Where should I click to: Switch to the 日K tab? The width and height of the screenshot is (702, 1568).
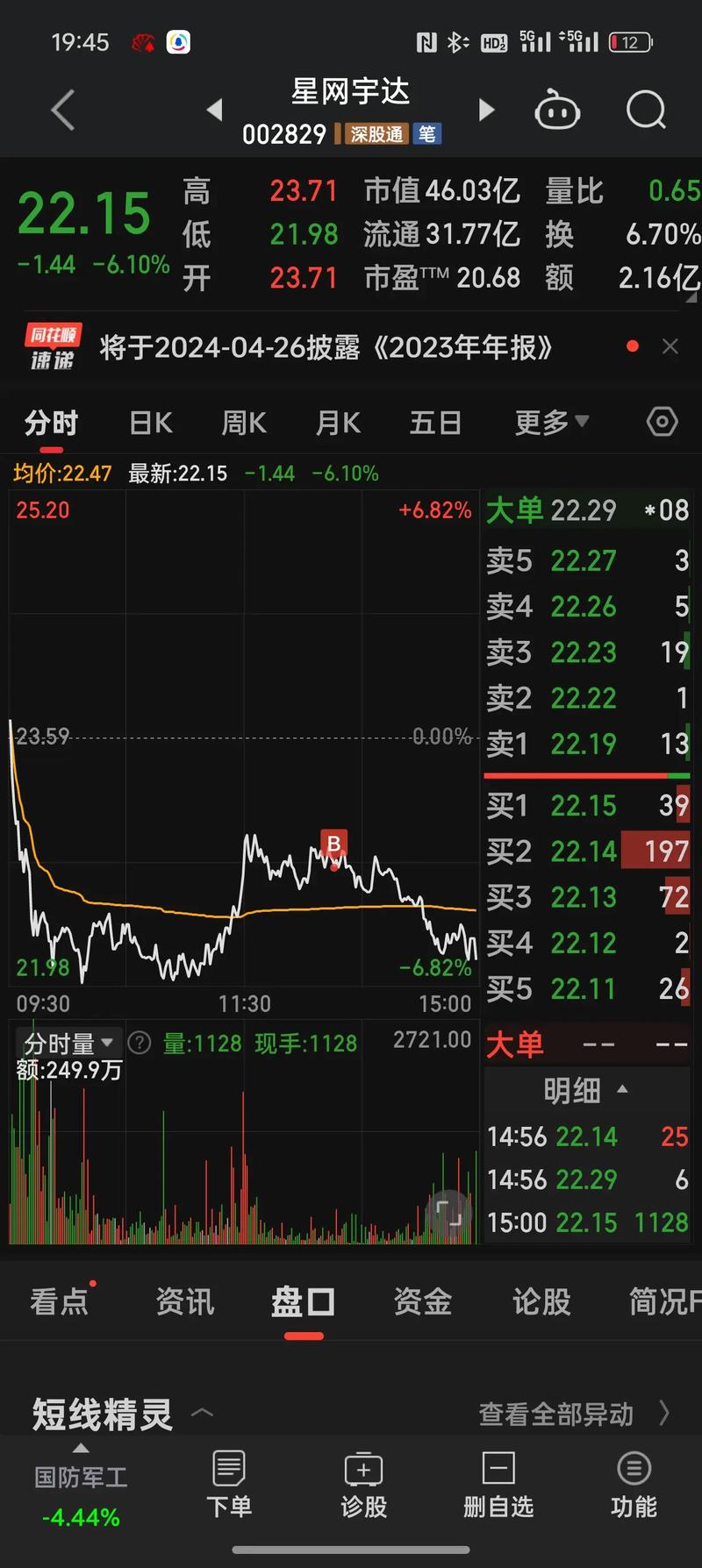click(149, 422)
